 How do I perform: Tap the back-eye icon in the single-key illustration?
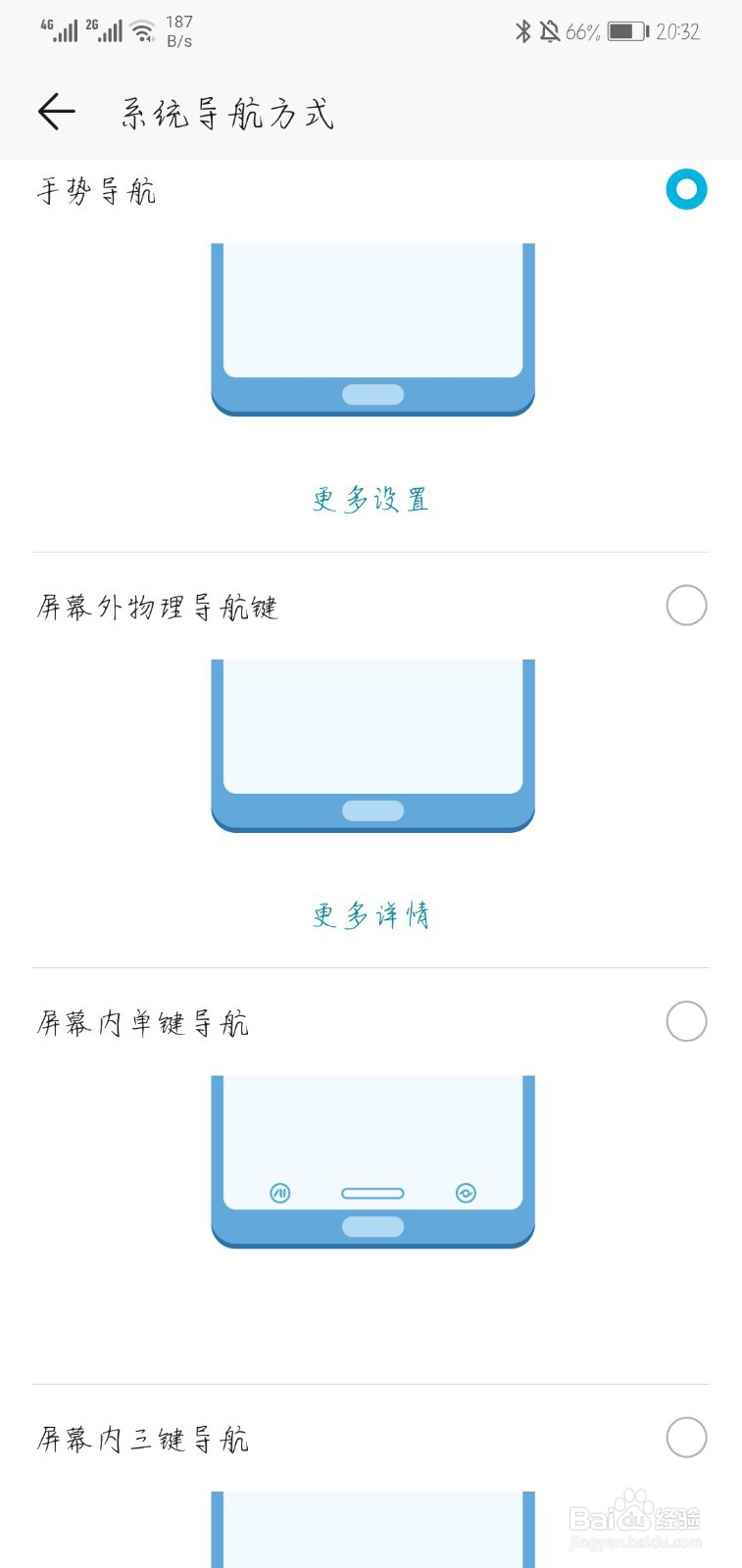465,1193
